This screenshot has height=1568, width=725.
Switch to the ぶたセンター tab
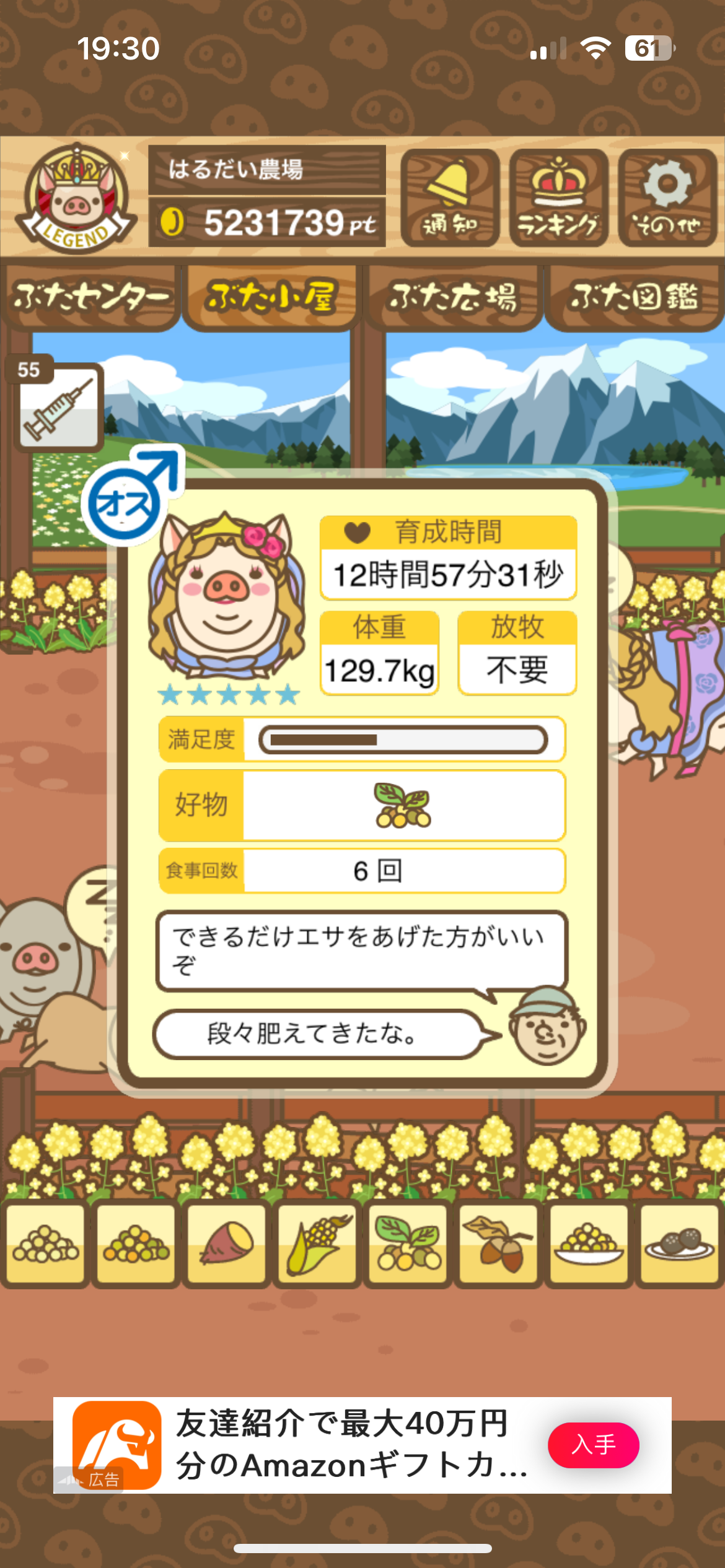[x=90, y=297]
